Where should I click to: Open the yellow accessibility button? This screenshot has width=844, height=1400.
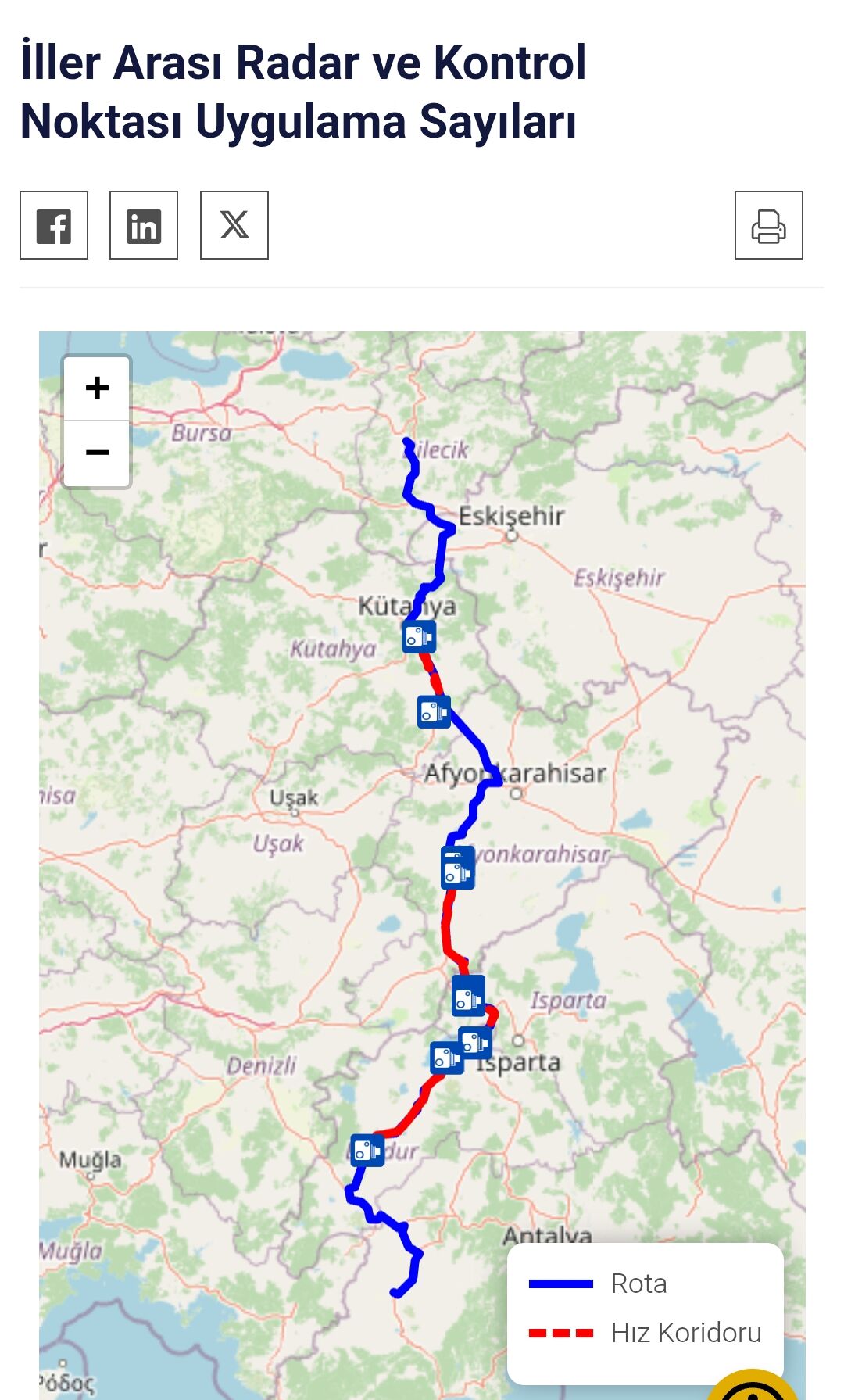(753, 1386)
